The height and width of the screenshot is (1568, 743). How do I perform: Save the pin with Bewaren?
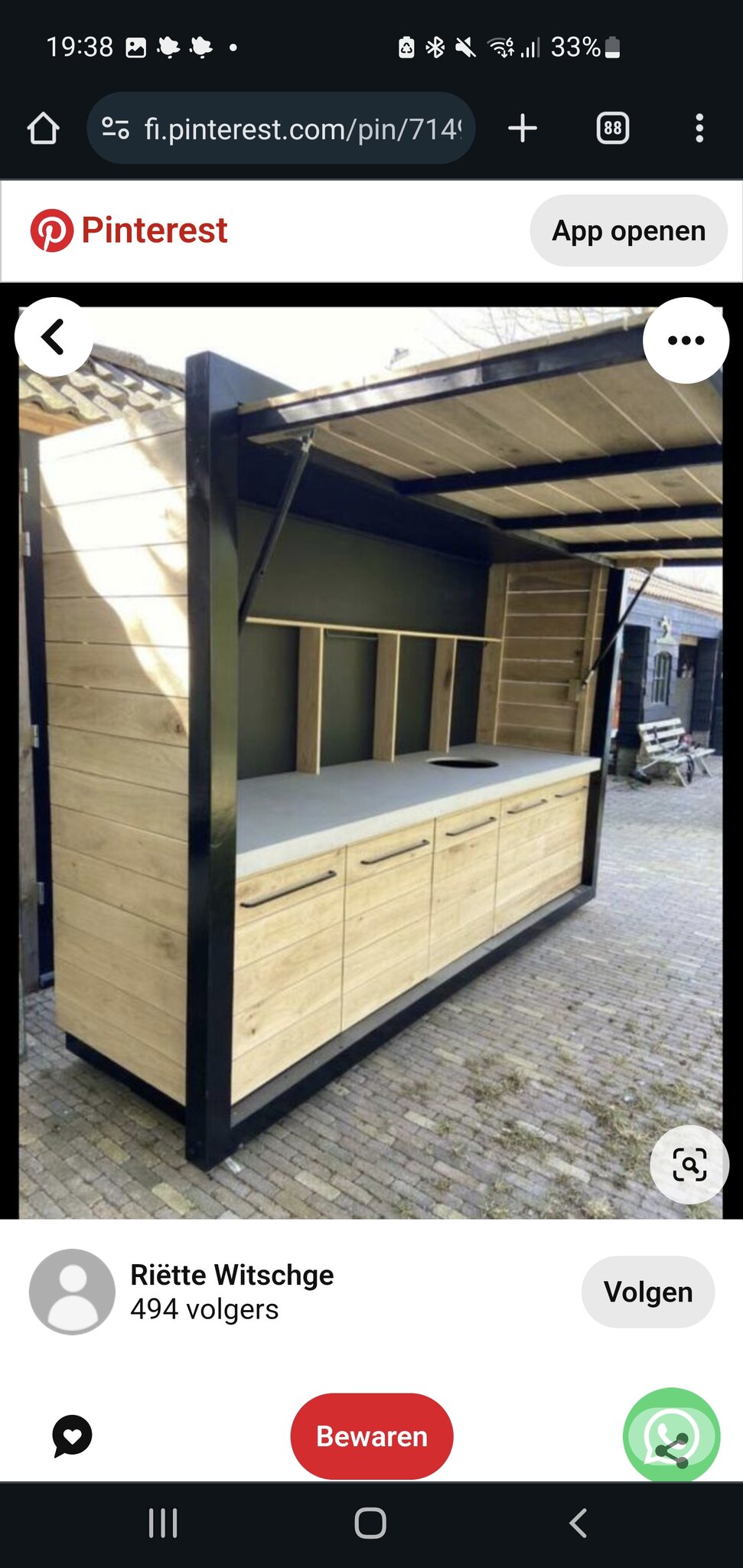(372, 1436)
